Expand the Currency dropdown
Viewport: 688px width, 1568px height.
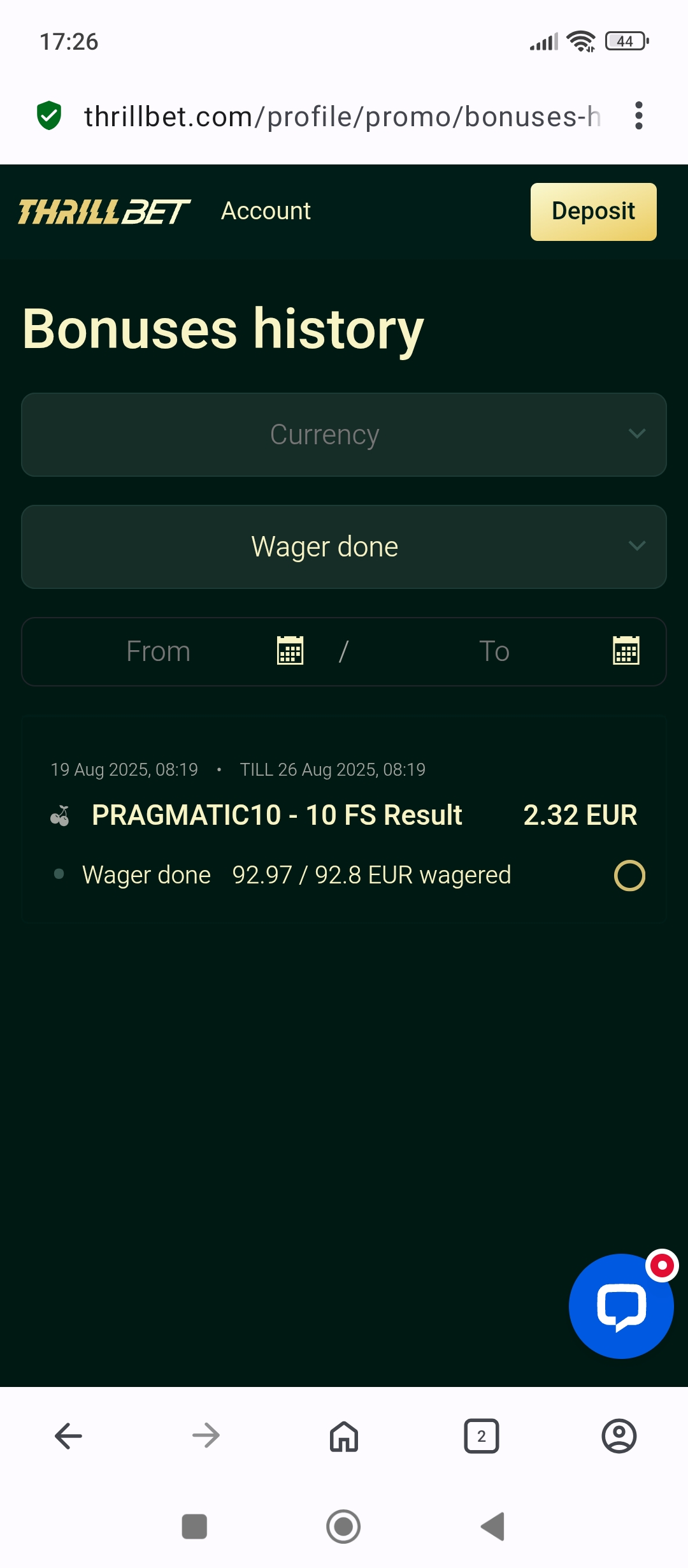point(344,435)
